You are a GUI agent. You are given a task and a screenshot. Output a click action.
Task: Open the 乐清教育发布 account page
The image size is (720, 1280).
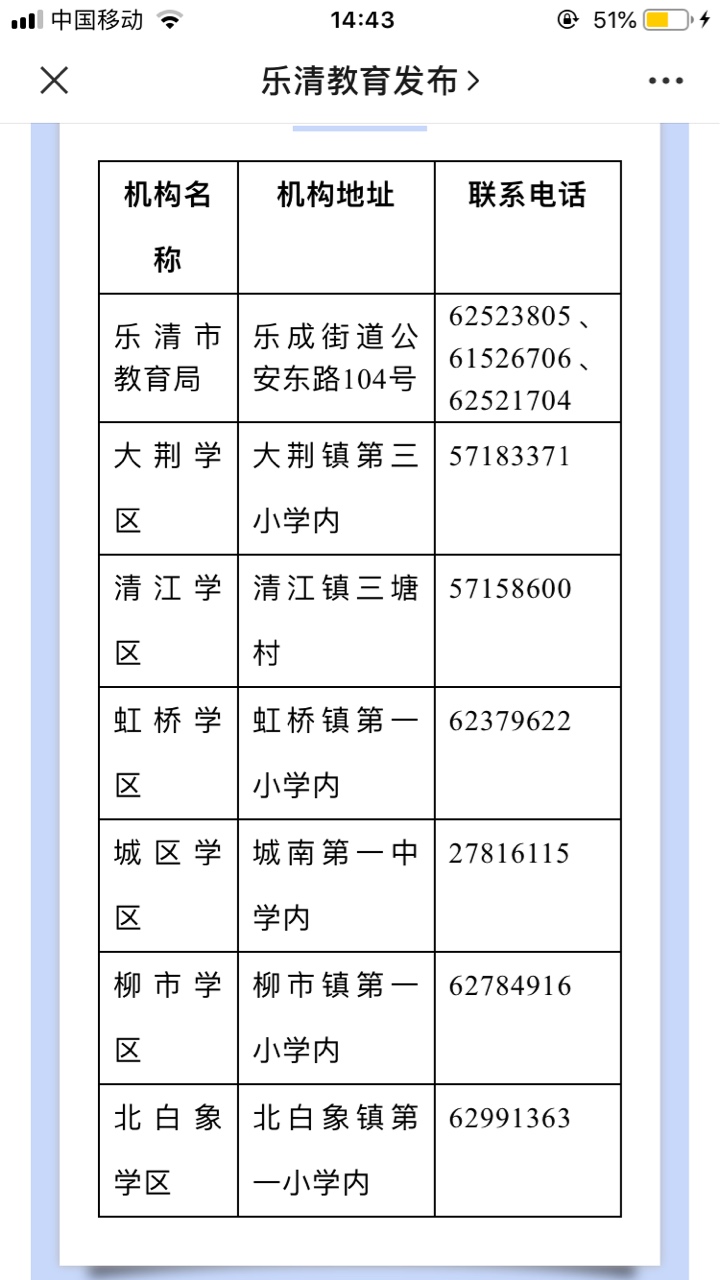pyautogui.click(x=370, y=80)
